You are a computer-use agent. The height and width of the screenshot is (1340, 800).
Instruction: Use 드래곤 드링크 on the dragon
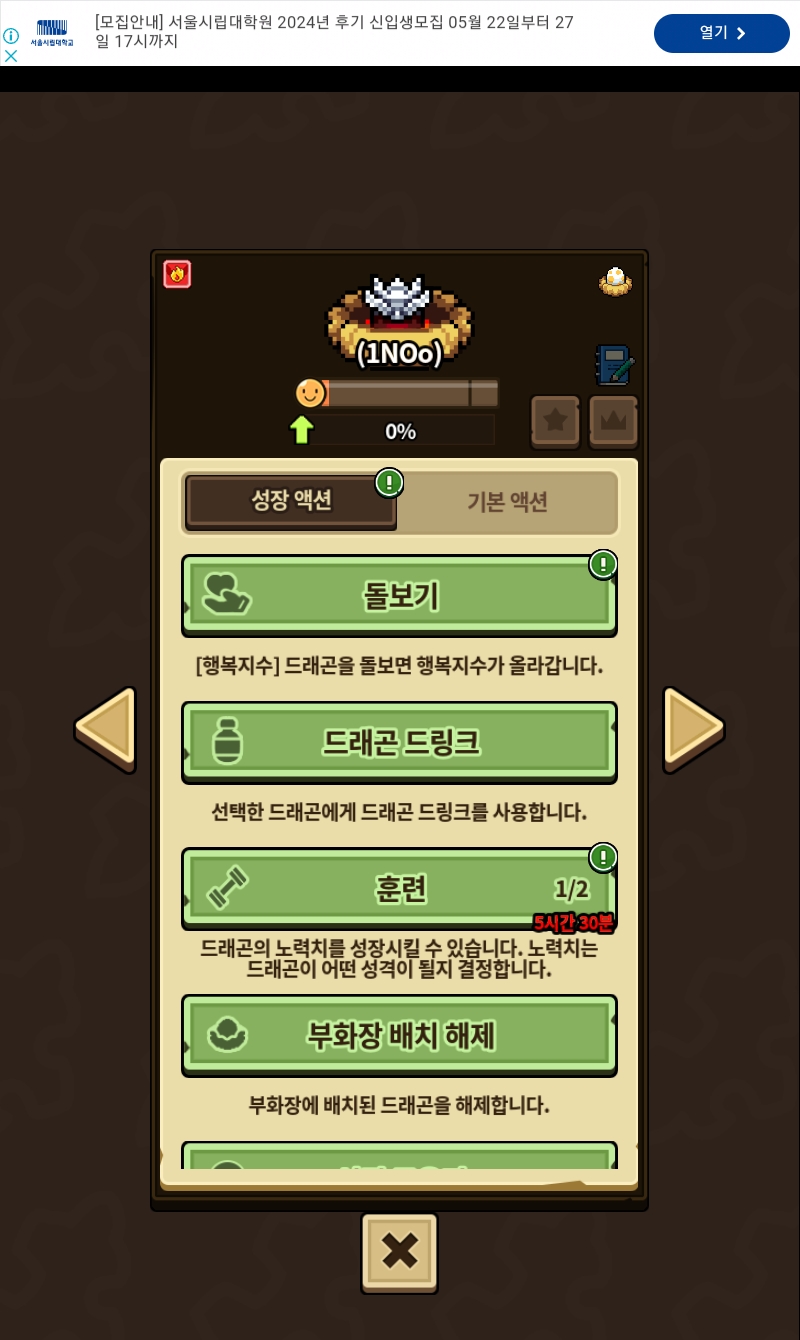(399, 742)
